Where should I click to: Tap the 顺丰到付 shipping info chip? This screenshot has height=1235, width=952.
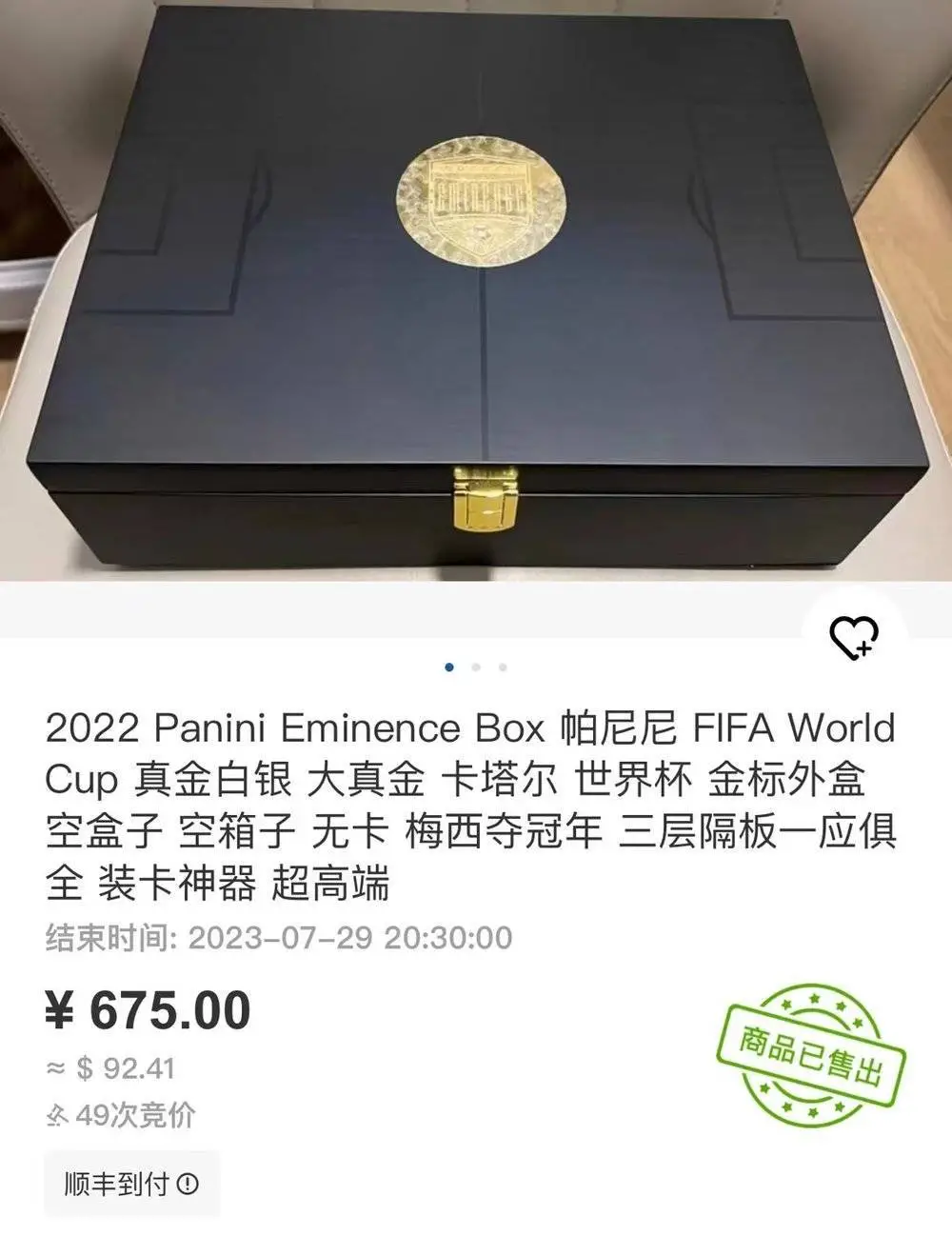131,1184
